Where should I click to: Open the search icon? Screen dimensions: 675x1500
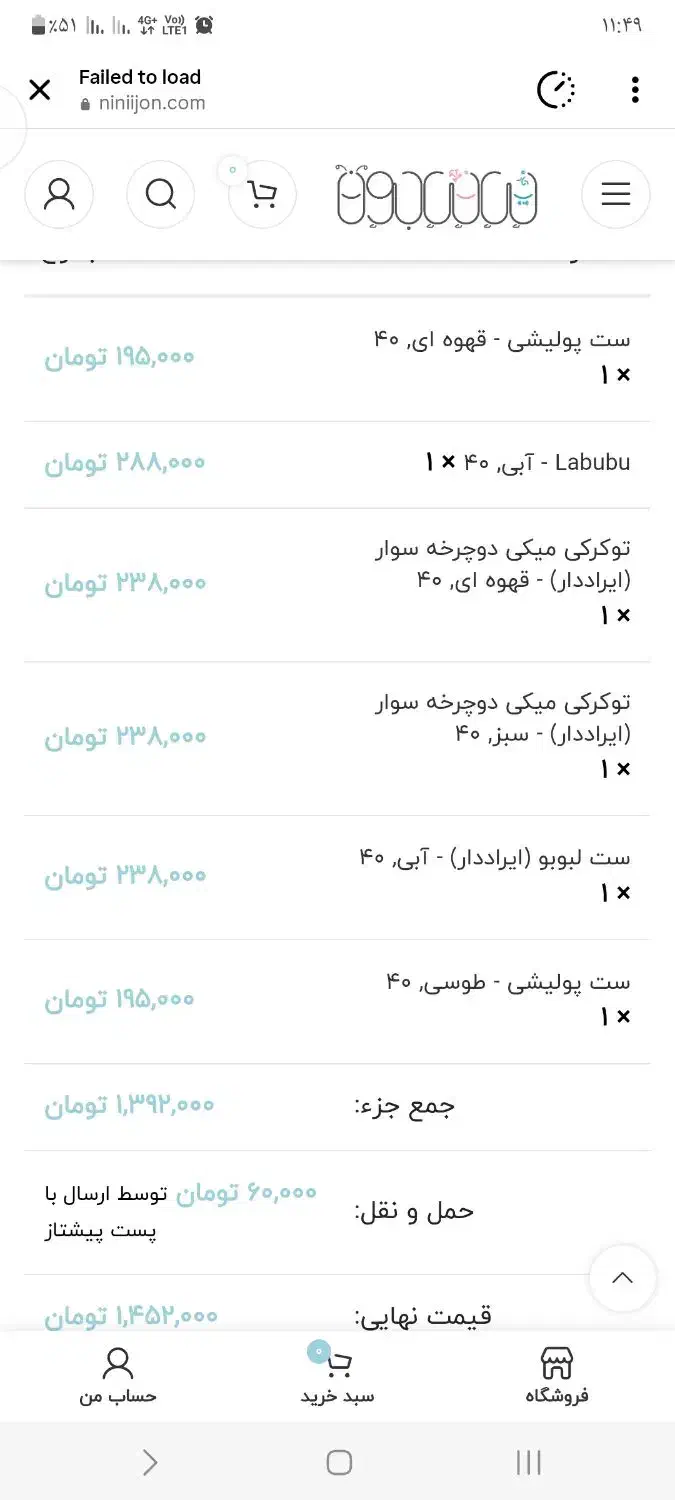[x=161, y=194]
